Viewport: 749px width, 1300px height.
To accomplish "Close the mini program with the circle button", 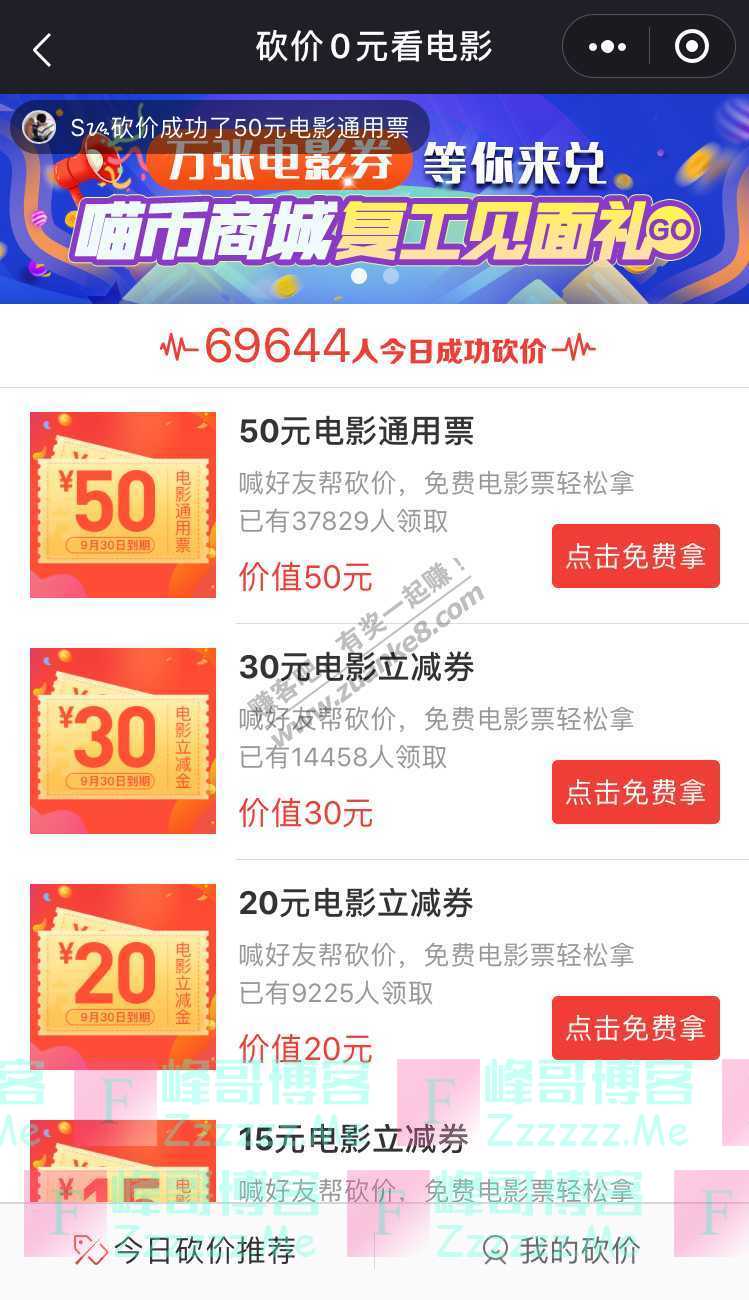I will click(692, 47).
